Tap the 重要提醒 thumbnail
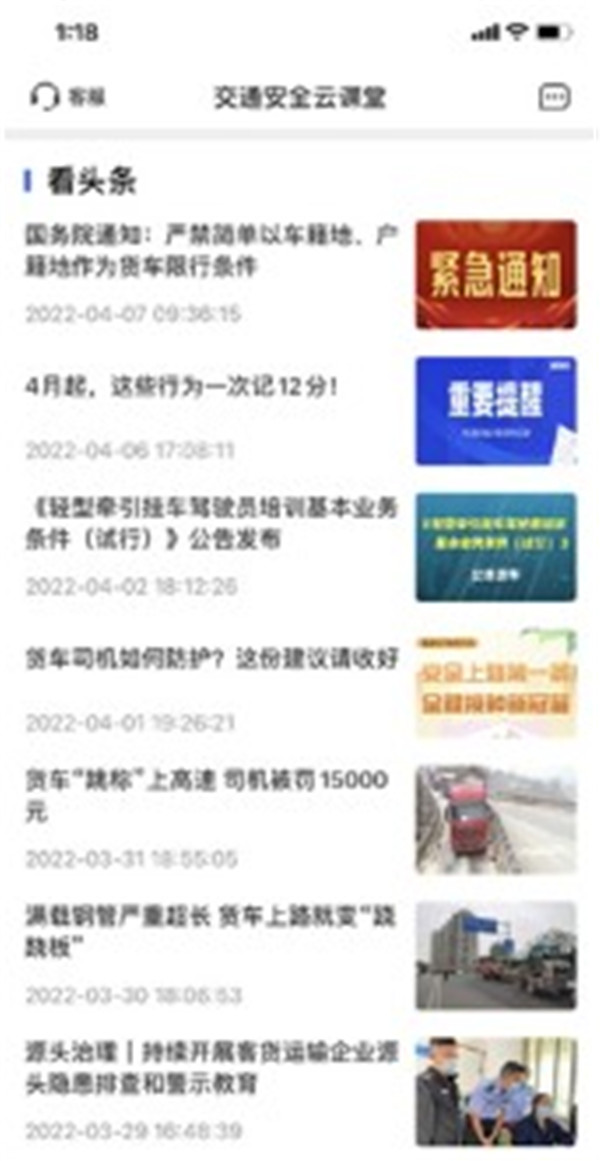600x1161 pixels. [495, 410]
